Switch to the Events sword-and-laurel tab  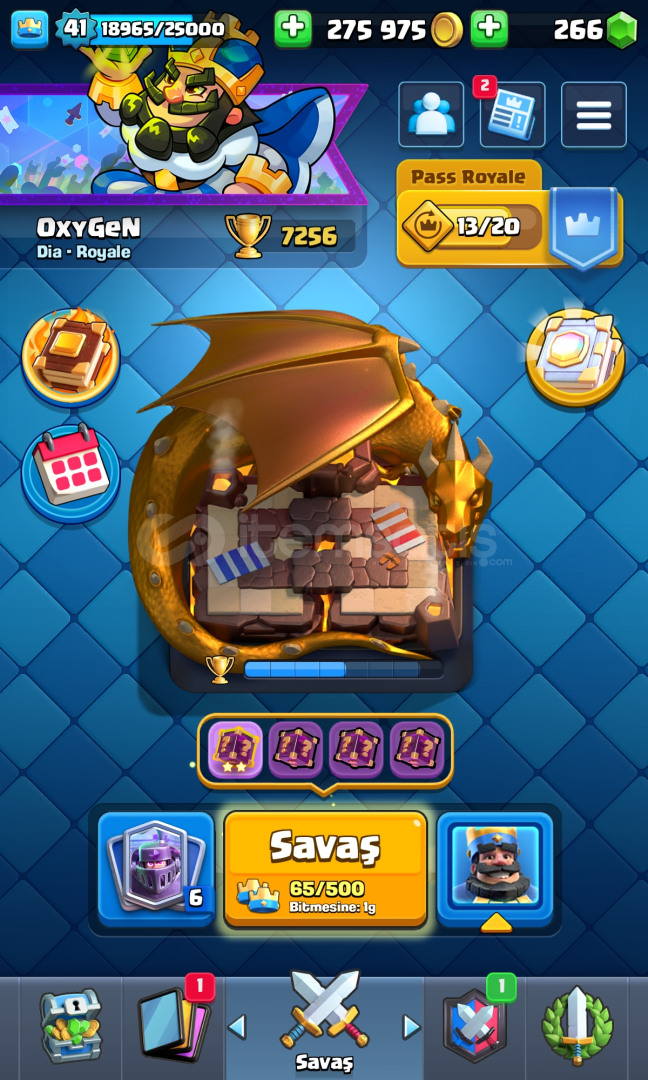(577, 1026)
